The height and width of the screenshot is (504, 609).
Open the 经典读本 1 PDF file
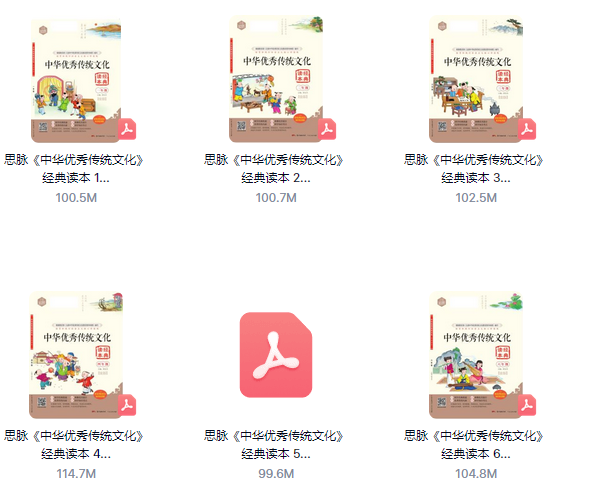point(75,79)
